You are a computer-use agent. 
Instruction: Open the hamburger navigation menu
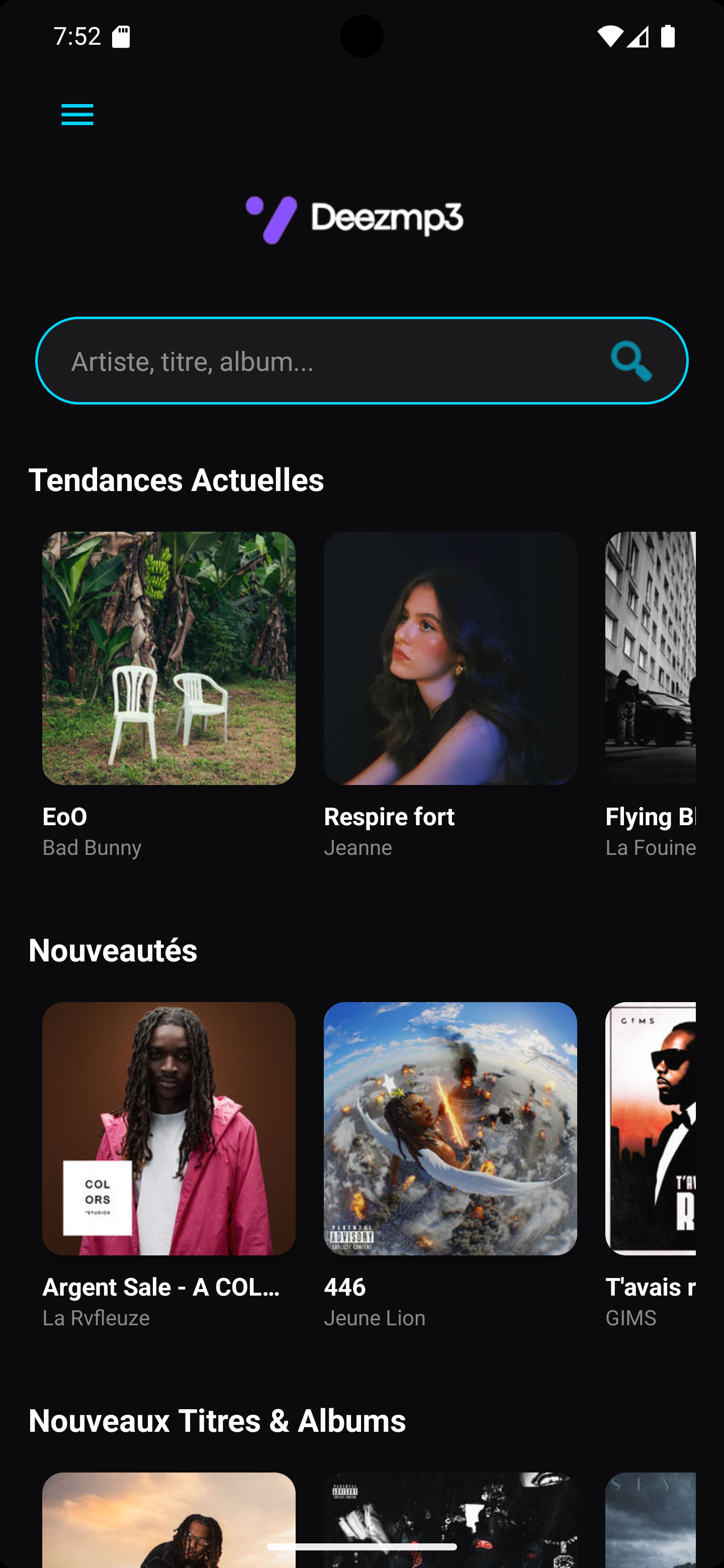tap(77, 115)
